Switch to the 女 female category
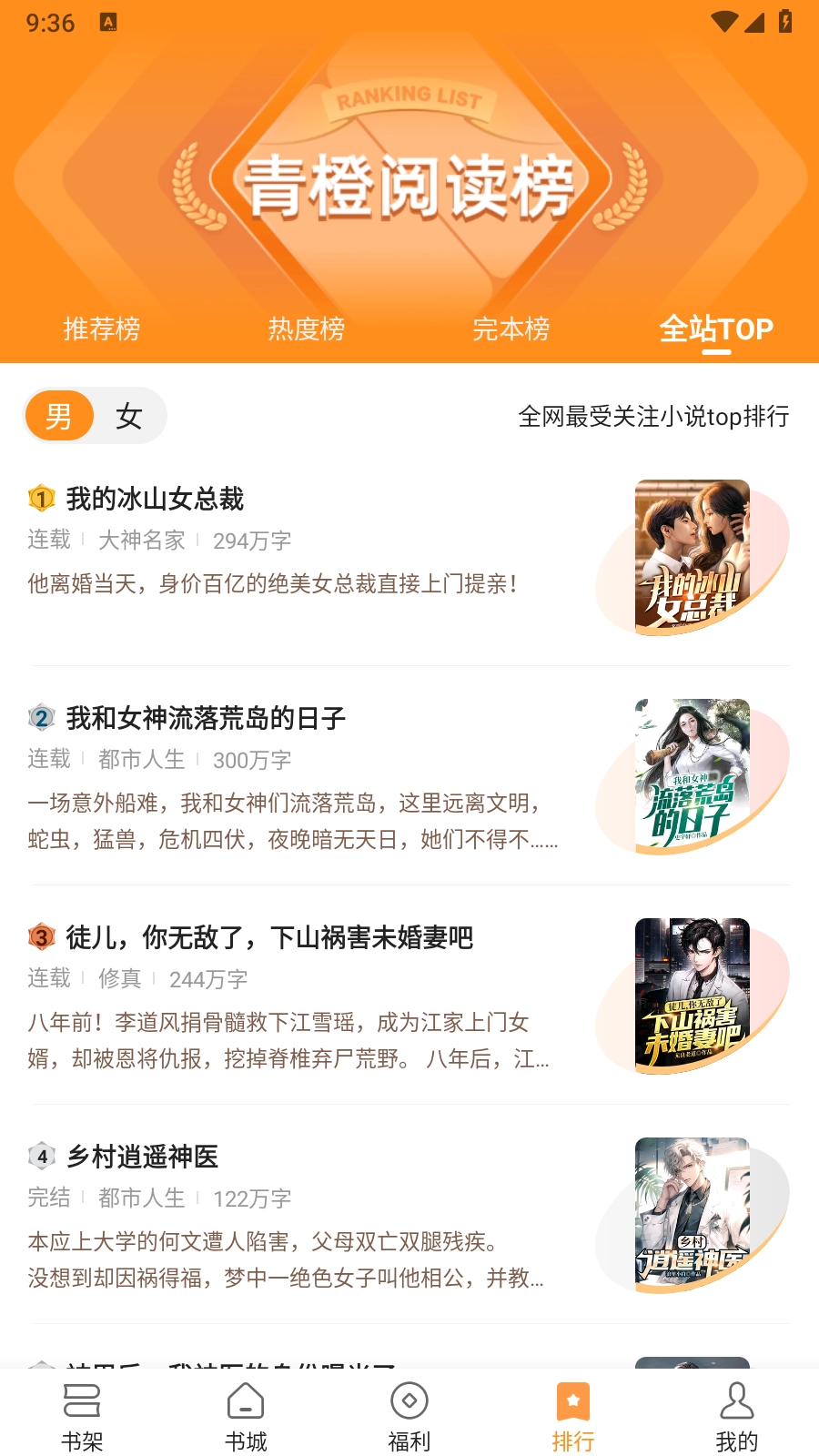Image resolution: width=819 pixels, height=1456 pixels. tap(128, 415)
